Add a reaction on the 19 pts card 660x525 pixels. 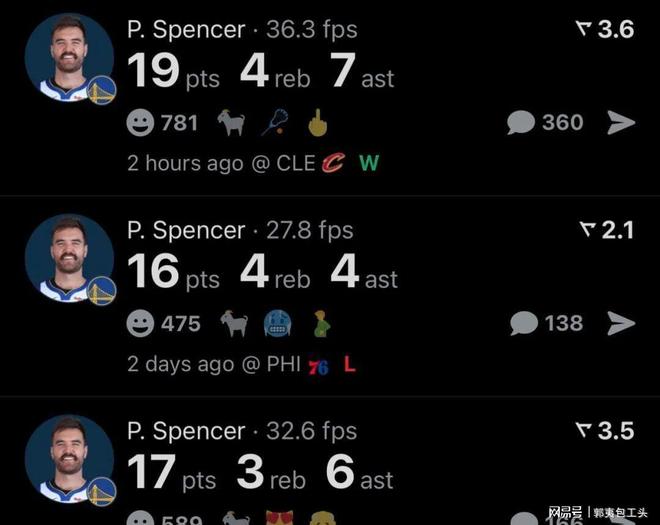(142, 123)
